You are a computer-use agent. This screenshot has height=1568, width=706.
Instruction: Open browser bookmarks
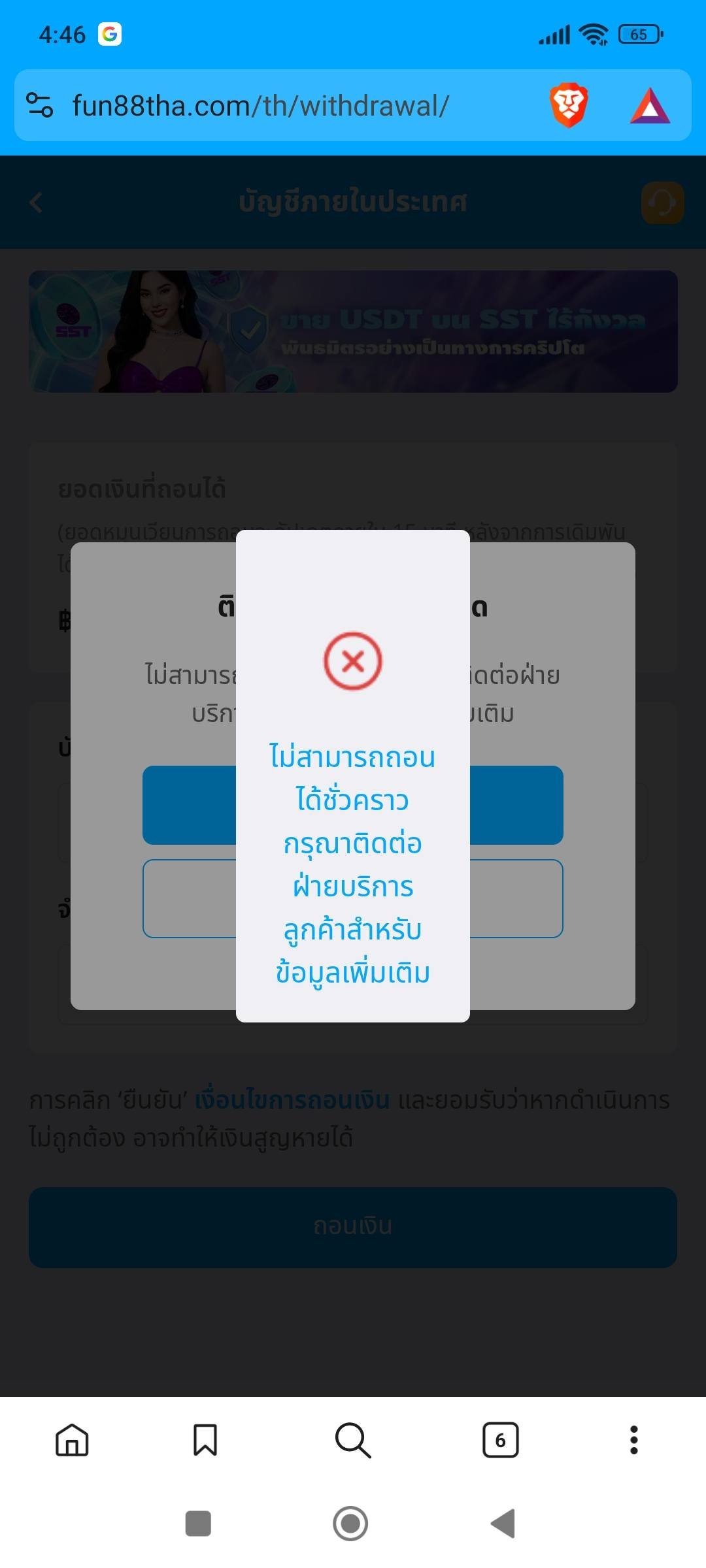(205, 1440)
